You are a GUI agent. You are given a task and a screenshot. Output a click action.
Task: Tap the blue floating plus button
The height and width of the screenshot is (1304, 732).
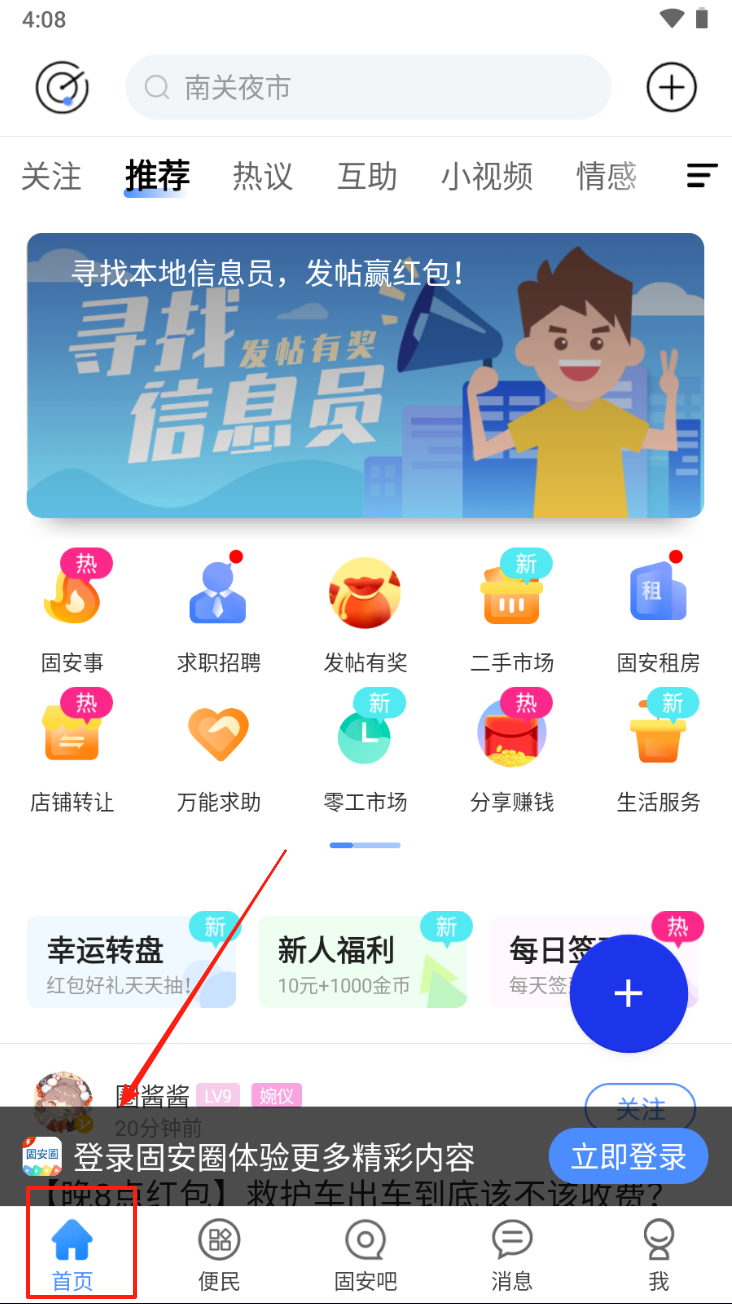(628, 993)
